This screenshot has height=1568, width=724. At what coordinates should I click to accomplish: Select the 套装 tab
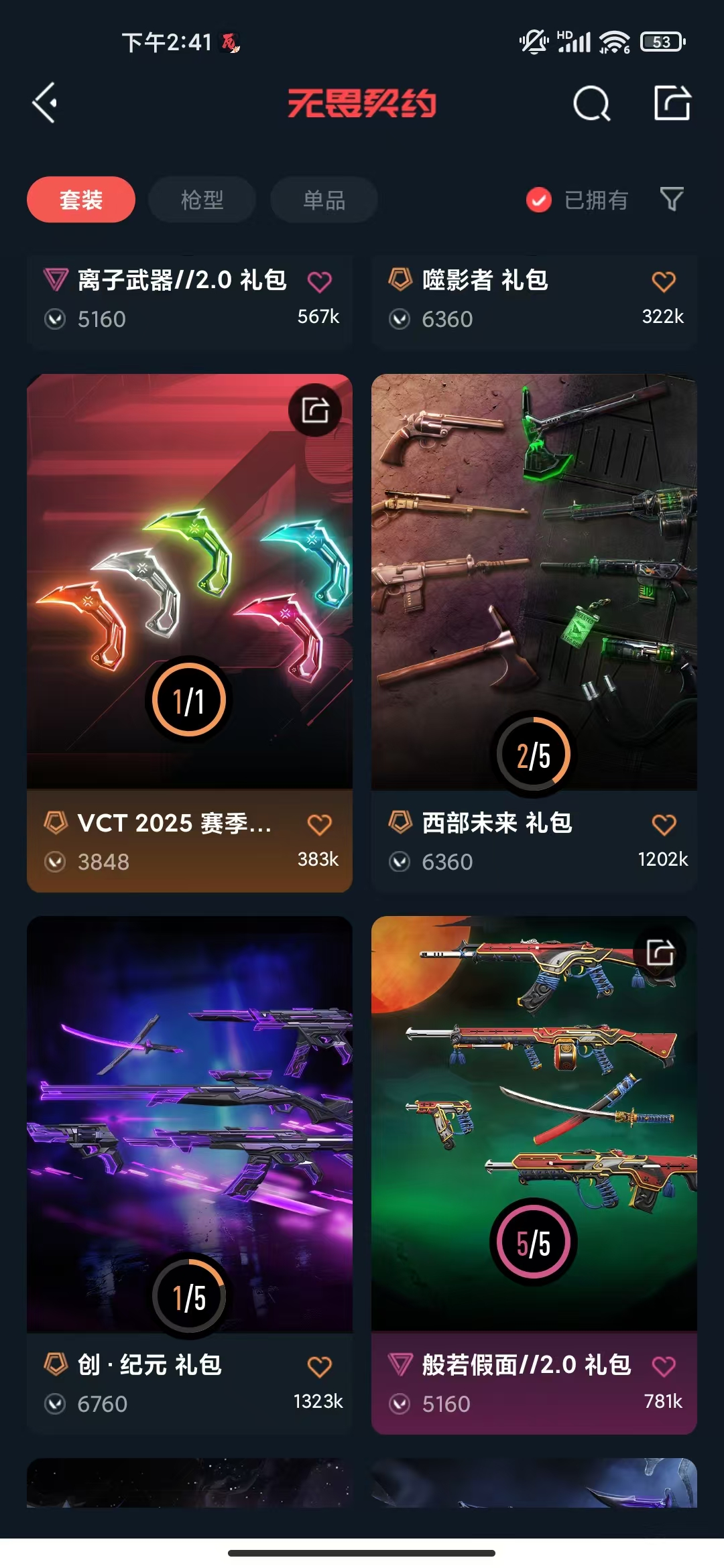pyautogui.click(x=81, y=200)
